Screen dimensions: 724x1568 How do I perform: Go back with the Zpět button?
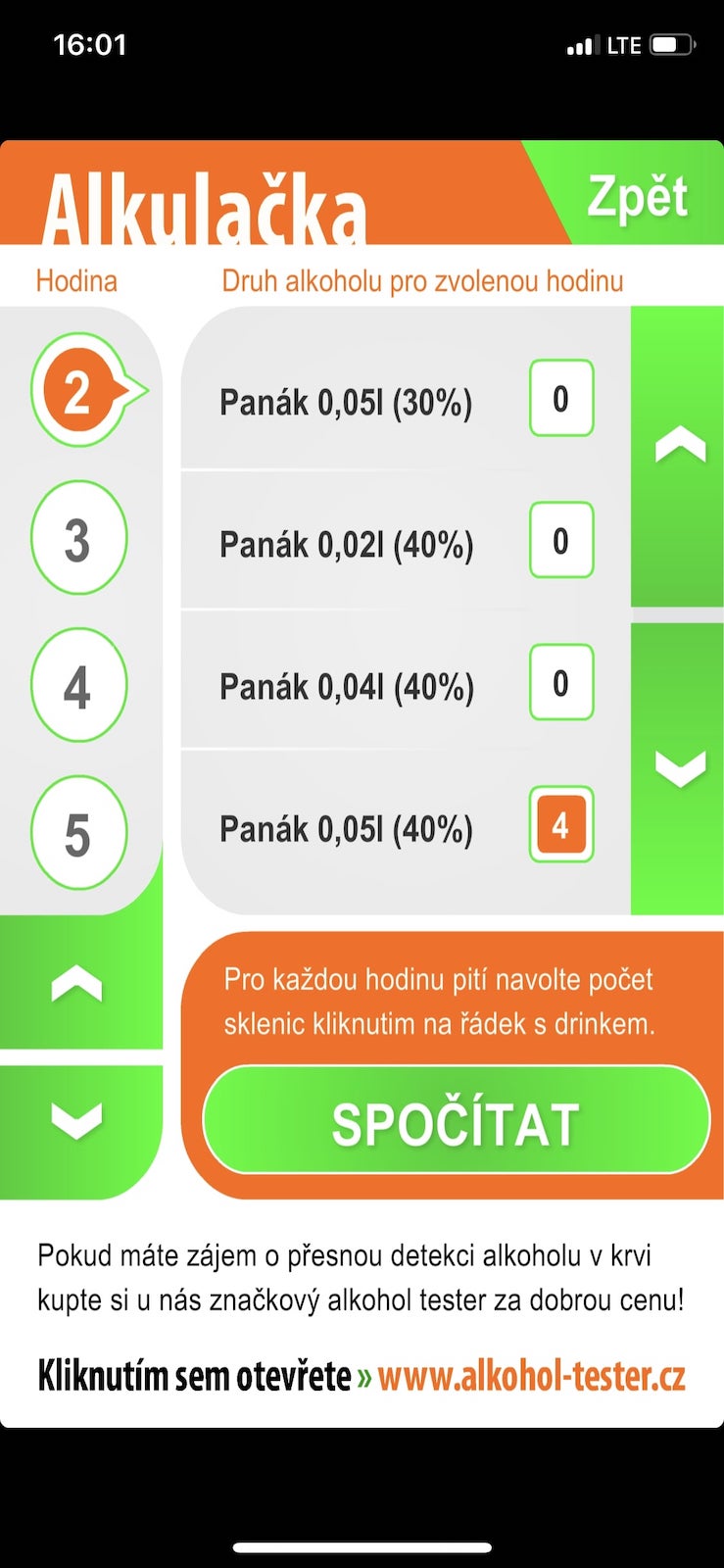click(638, 196)
